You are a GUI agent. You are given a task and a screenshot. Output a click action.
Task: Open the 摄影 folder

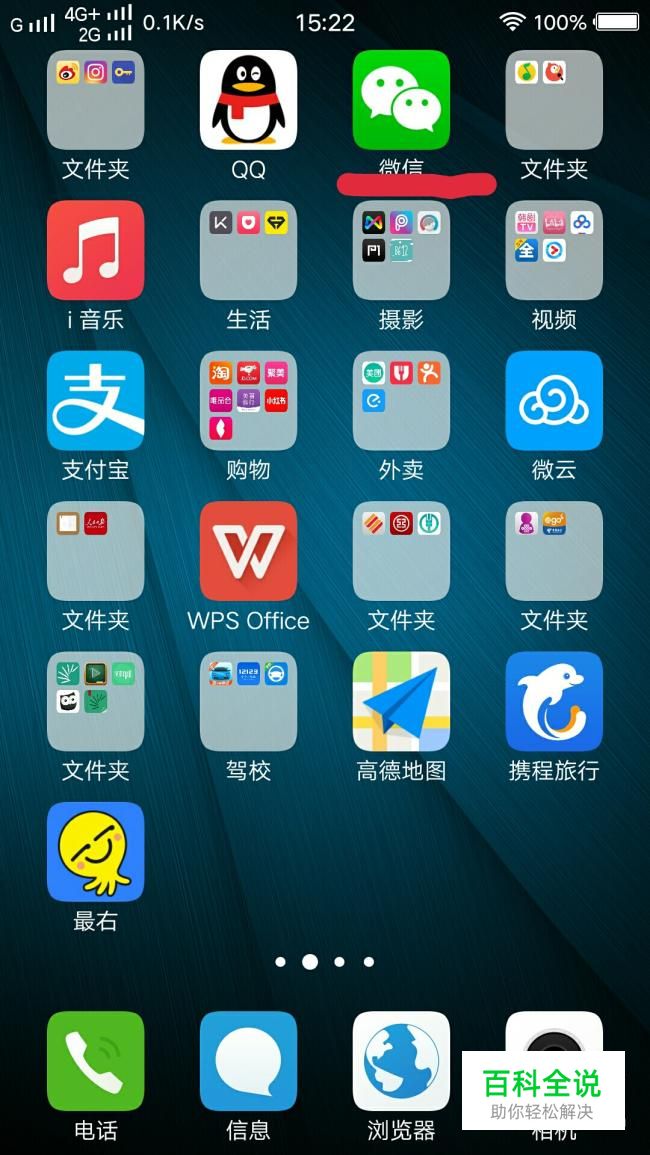point(401,250)
